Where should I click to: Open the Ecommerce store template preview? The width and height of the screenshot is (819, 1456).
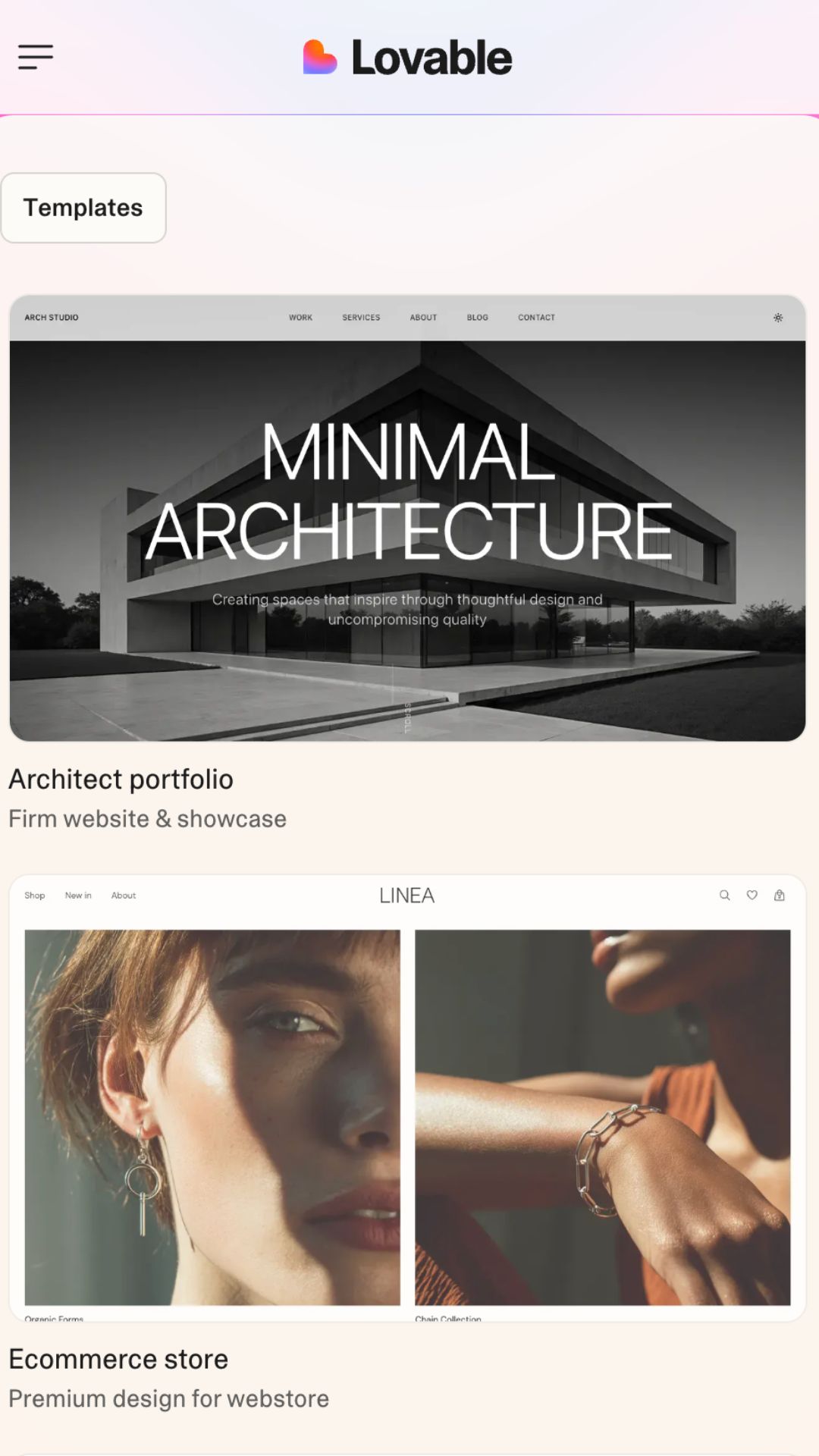(407, 1098)
